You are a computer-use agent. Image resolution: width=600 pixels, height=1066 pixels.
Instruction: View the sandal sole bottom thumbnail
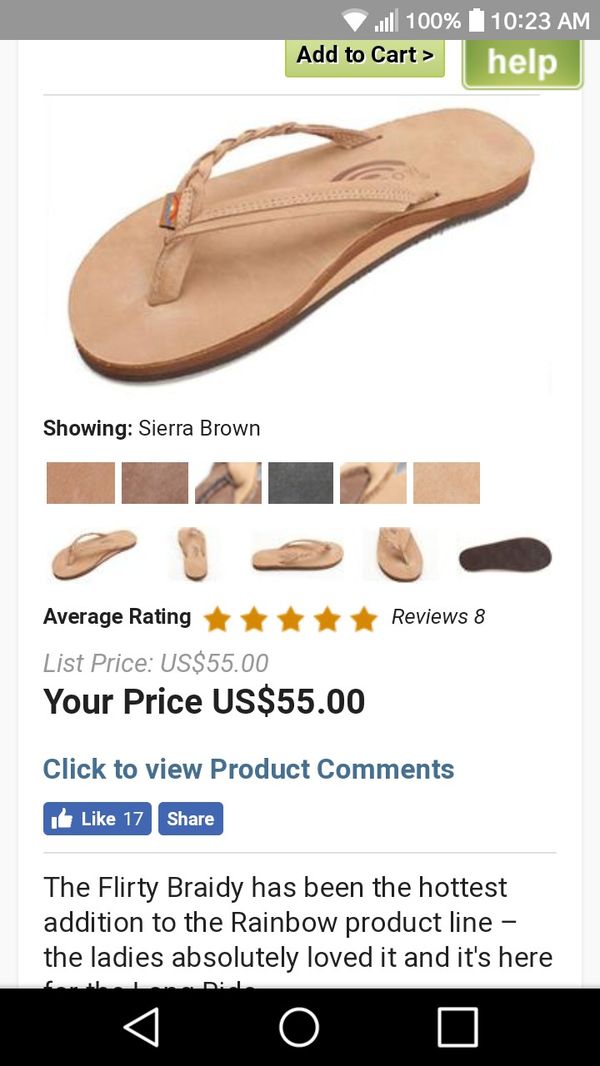(505, 555)
